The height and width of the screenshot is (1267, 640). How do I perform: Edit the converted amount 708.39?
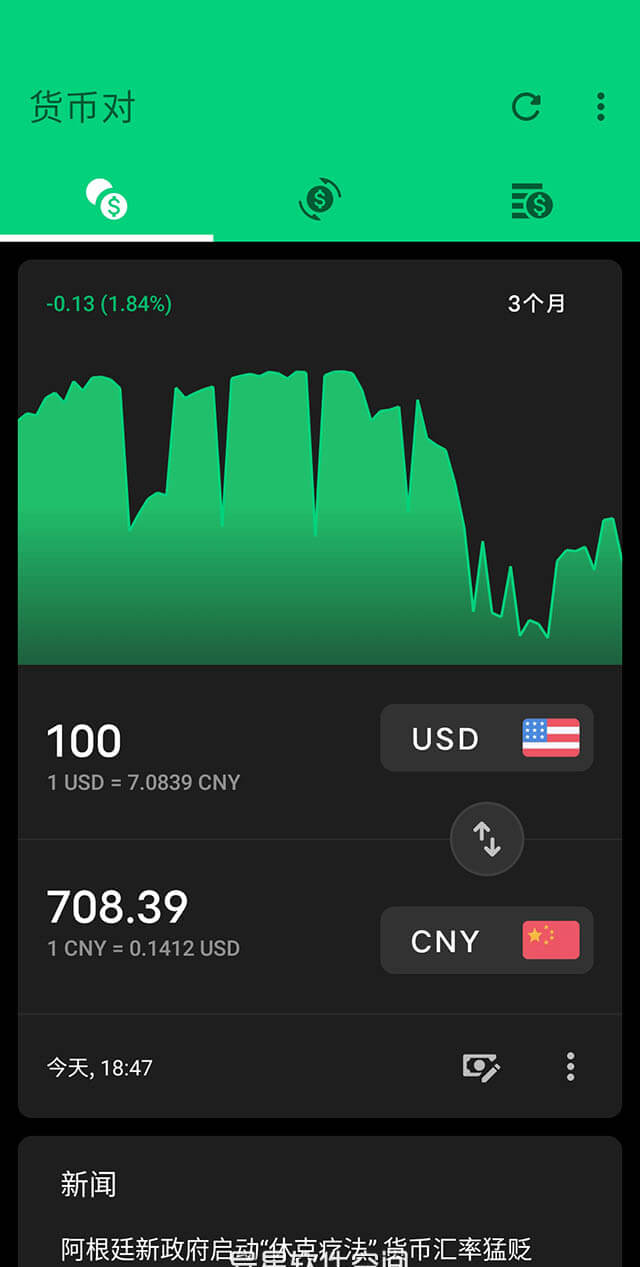click(118, 907)
